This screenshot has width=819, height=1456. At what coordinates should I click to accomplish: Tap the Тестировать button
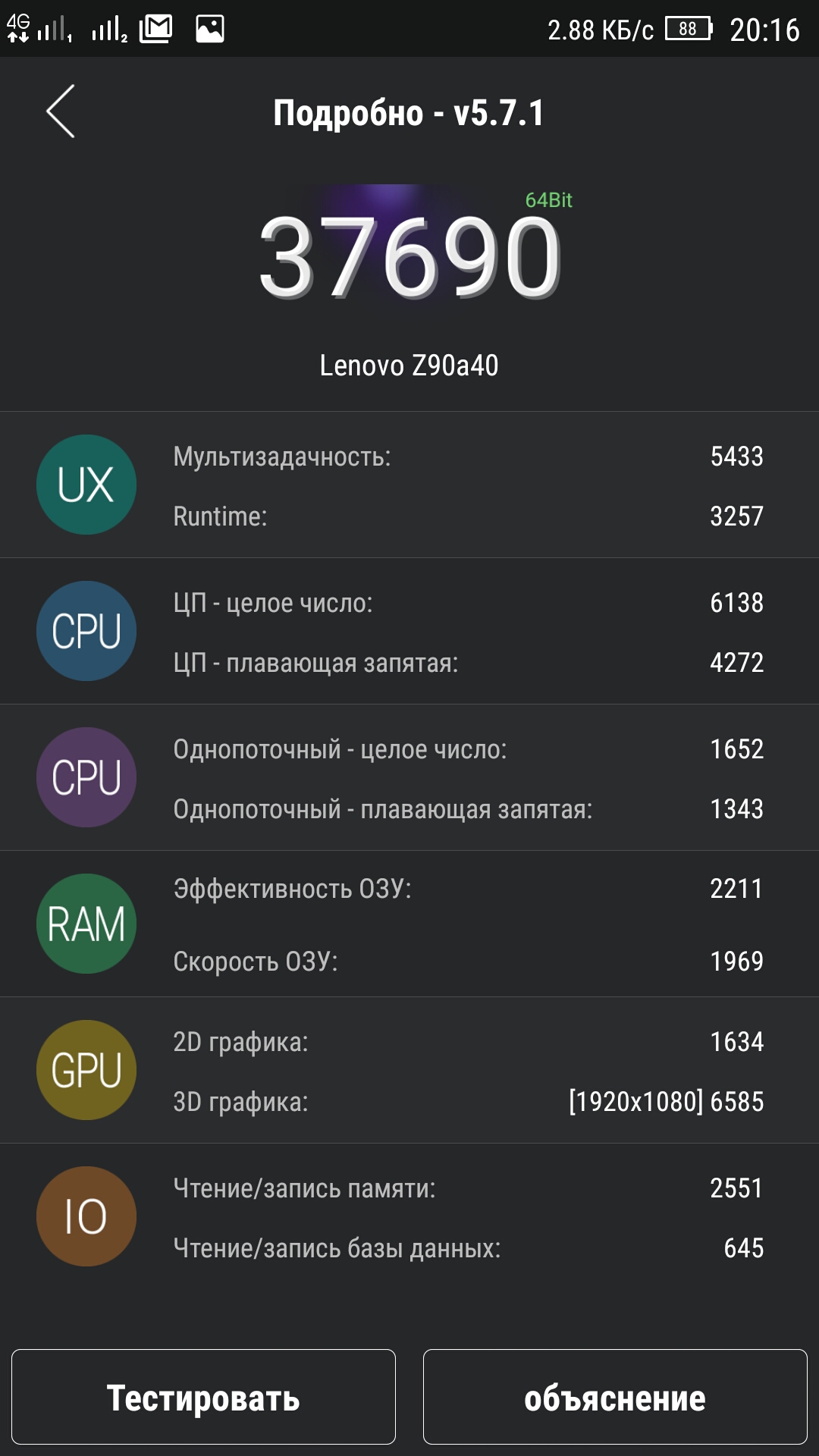203,1397
